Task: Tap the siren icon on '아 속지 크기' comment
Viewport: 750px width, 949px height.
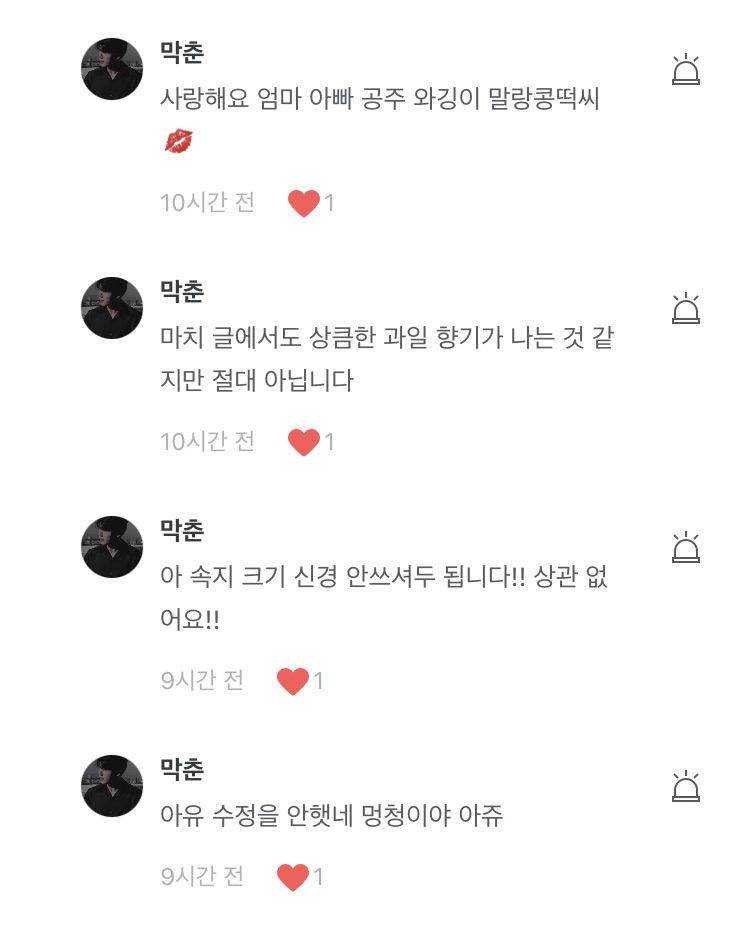Action: tap(686, 547)
